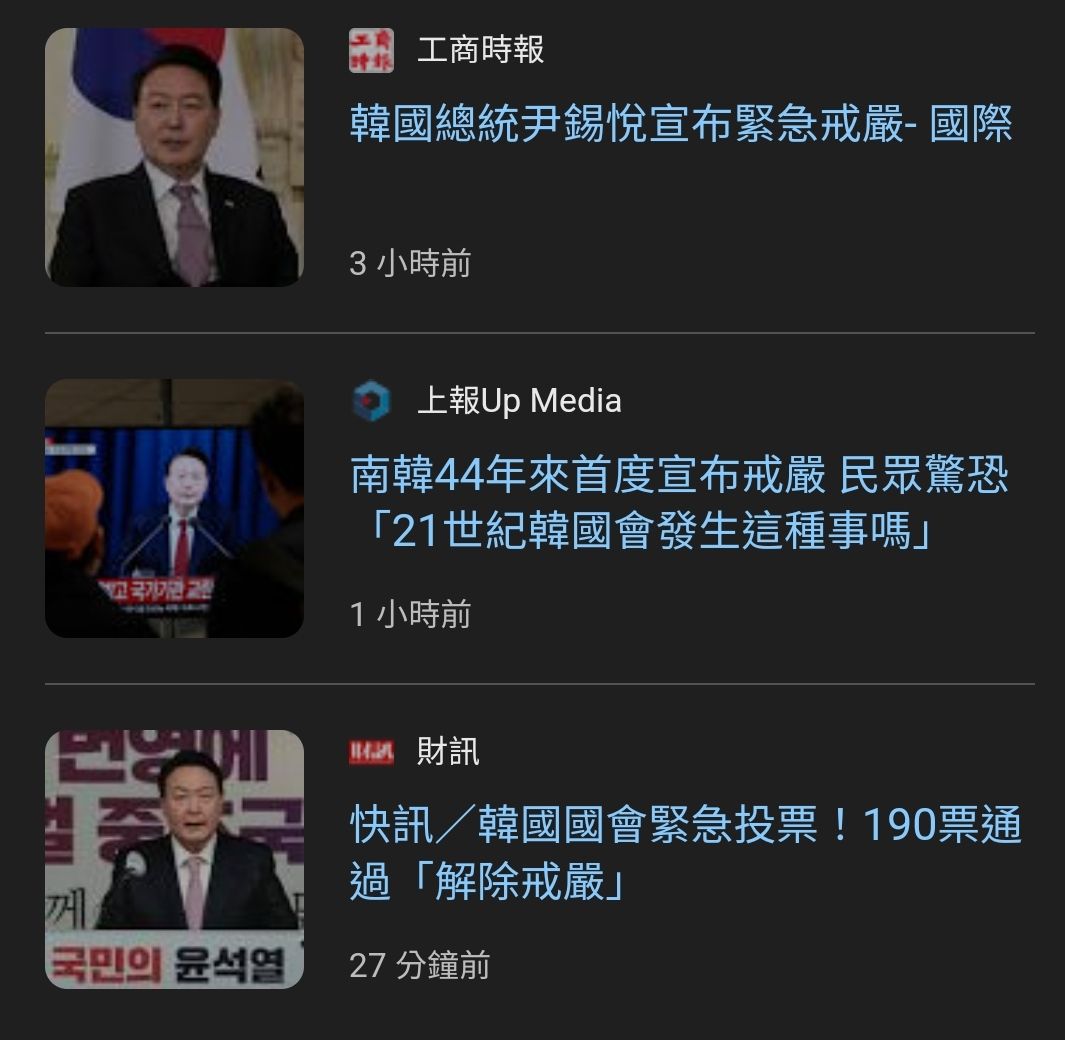Tap the thumbnail of the 財訊 story

pyautogui.click(x=174, y=859)
